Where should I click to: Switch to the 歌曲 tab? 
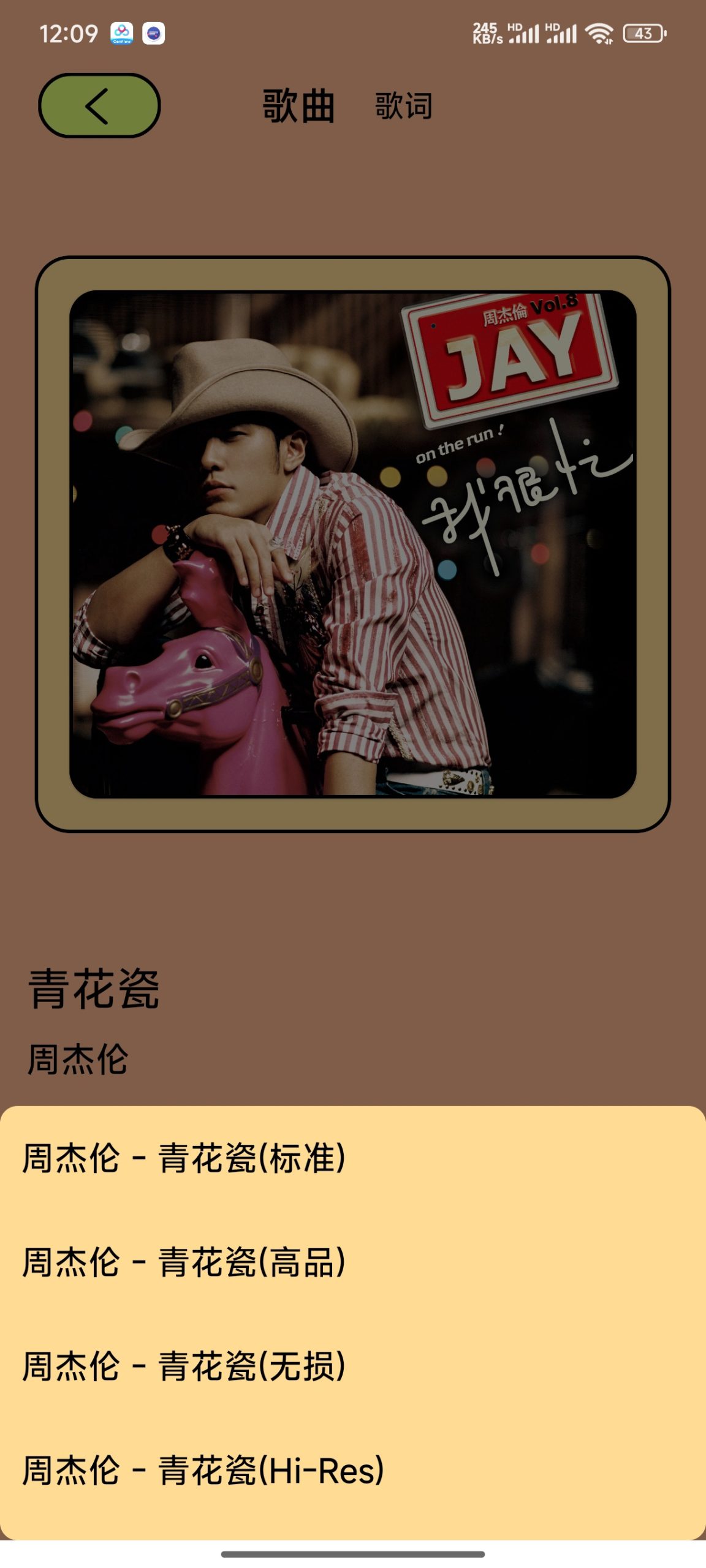tap(298, 106)
